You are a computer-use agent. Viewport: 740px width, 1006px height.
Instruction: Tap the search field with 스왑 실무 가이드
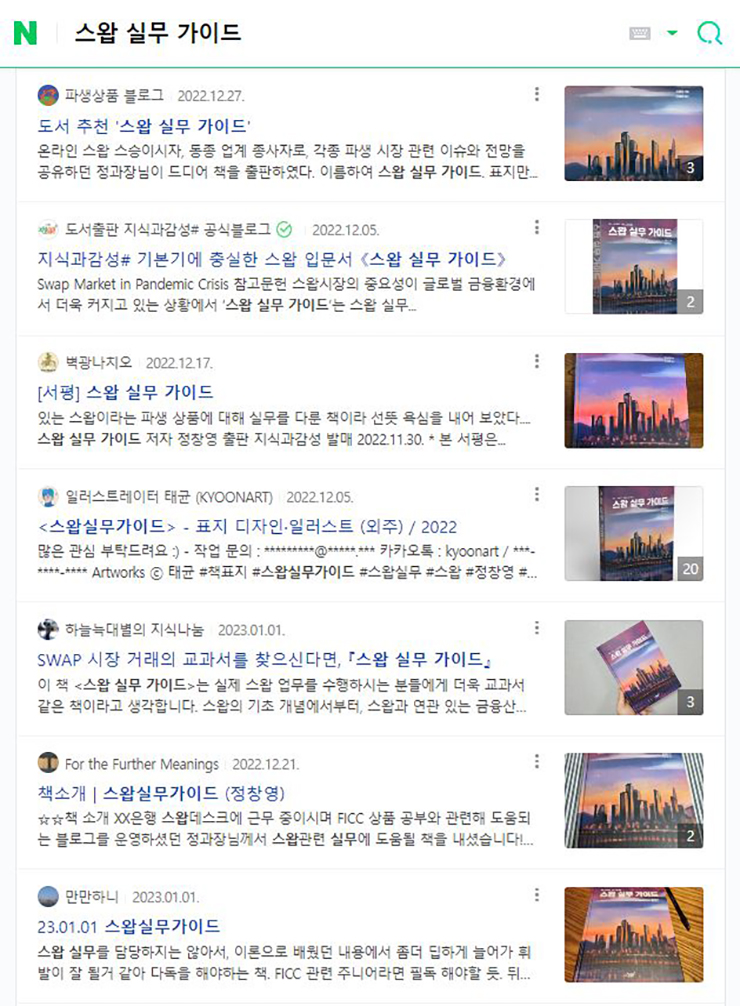point(300,33)
